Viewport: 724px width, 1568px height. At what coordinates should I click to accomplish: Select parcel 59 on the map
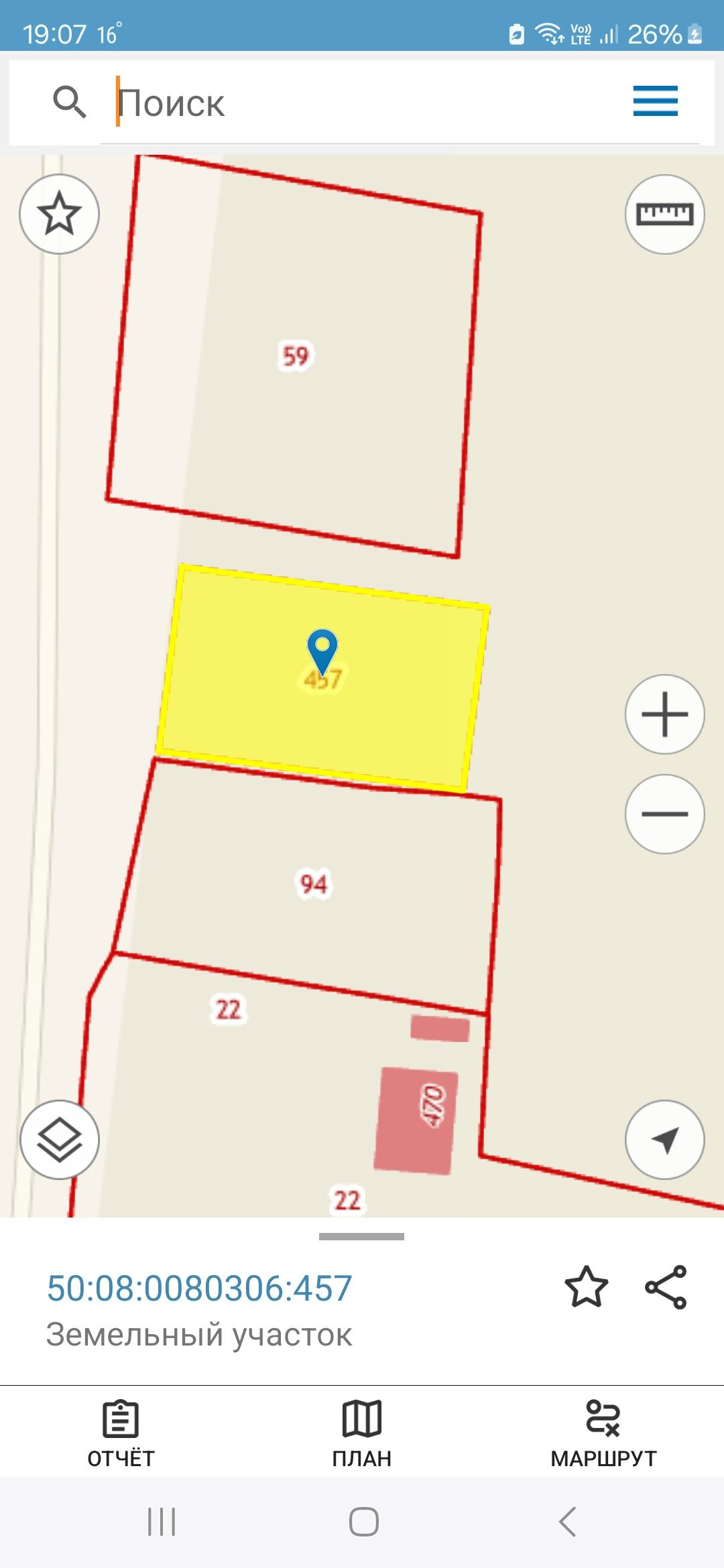click(x=295, y=356)
